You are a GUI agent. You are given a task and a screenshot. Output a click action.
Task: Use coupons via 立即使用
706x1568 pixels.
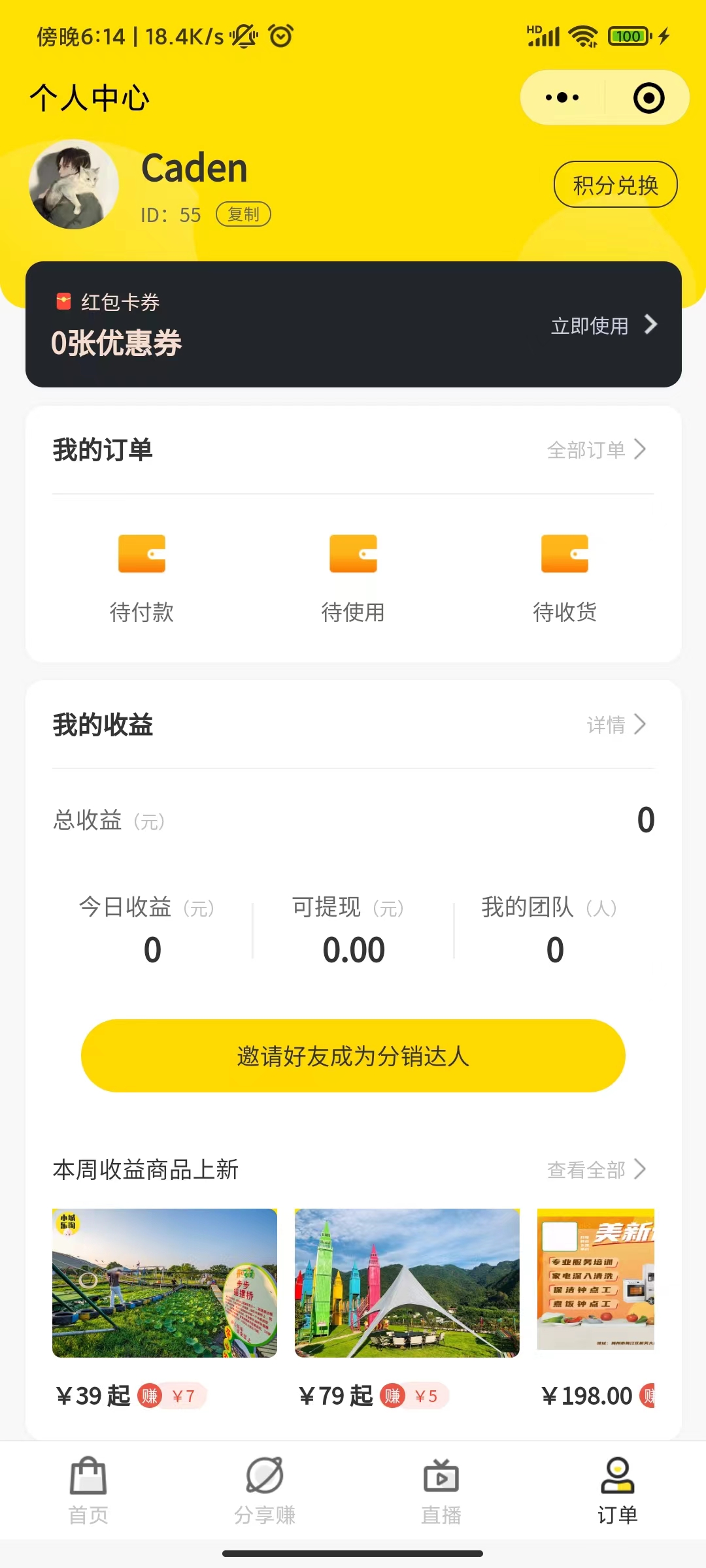(603, 325)
